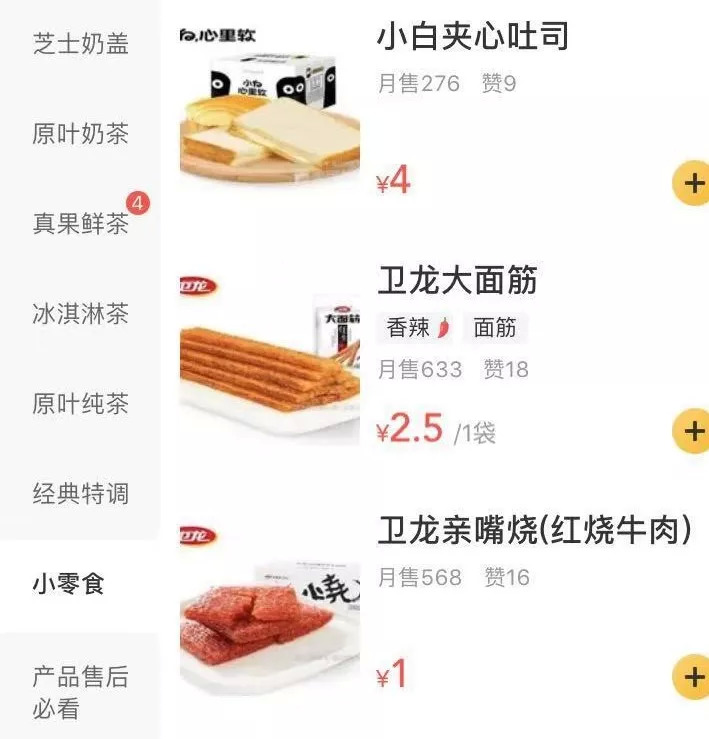View 小白夹心吐司 product details
709x739 pixels.
[472, 37]
